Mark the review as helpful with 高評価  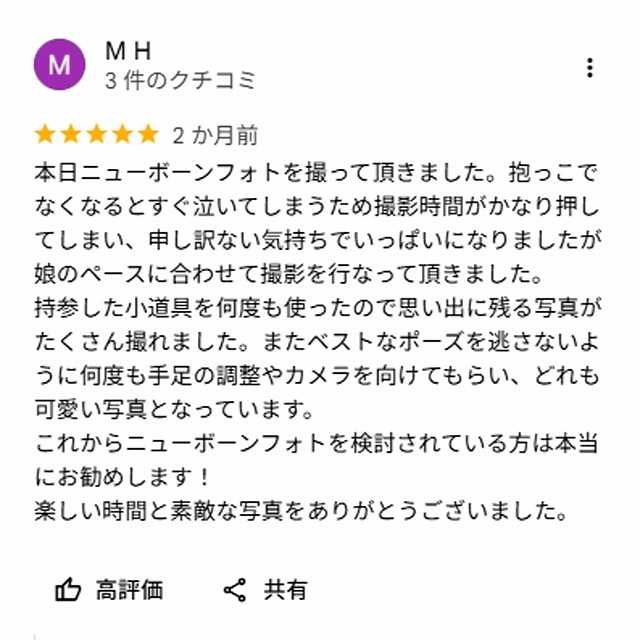pos(109,590)
